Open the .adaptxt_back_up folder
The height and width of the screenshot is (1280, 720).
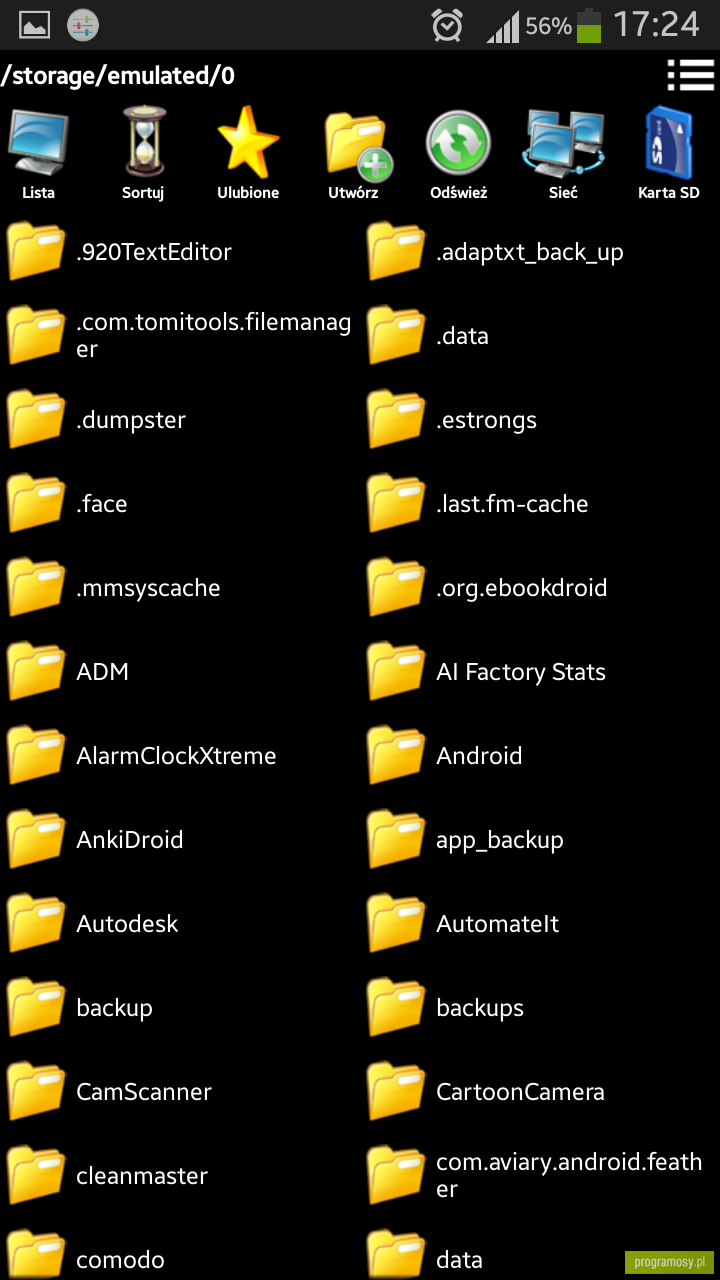pyautogui.click(x=540, y=252)
